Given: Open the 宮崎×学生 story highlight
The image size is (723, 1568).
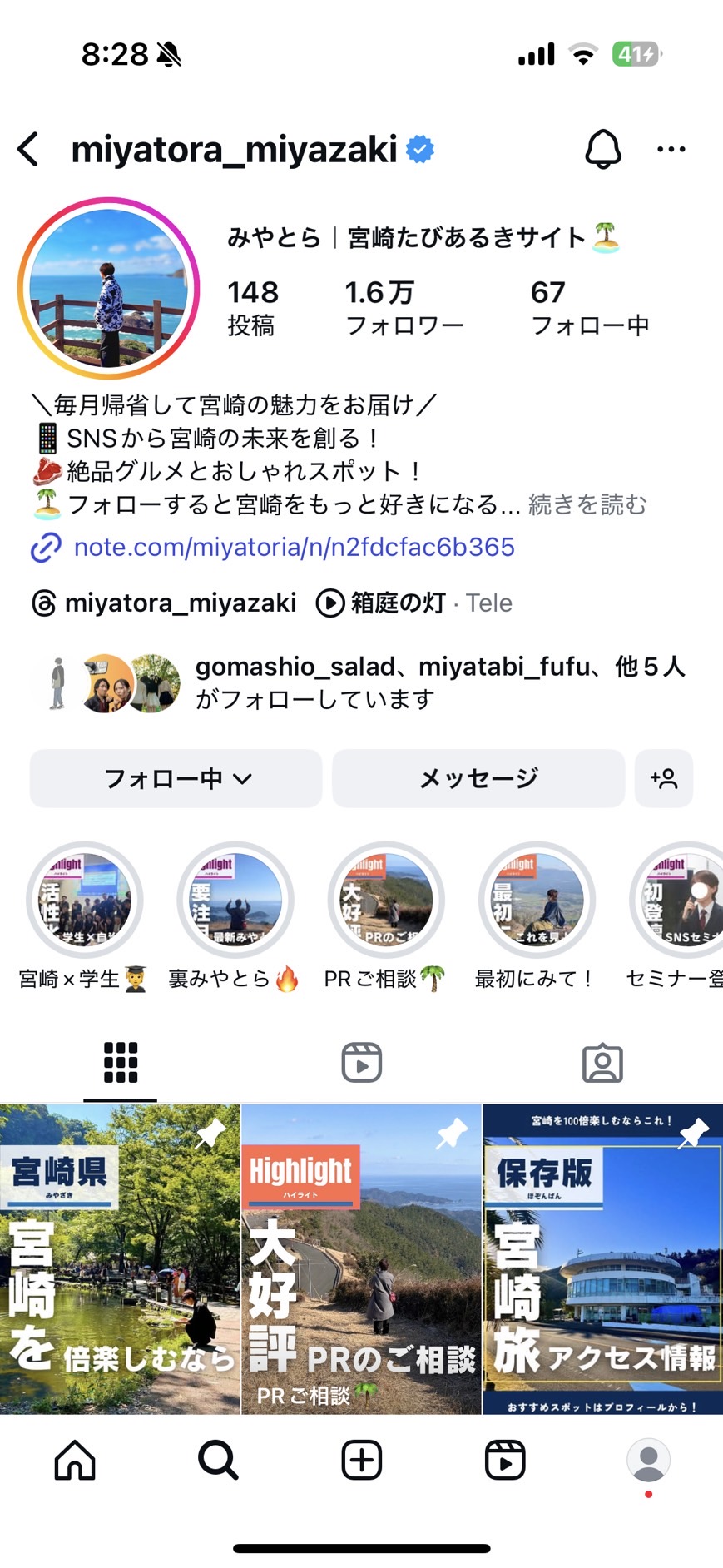Looking at the screenshot, I should click(x=84, y=901).
